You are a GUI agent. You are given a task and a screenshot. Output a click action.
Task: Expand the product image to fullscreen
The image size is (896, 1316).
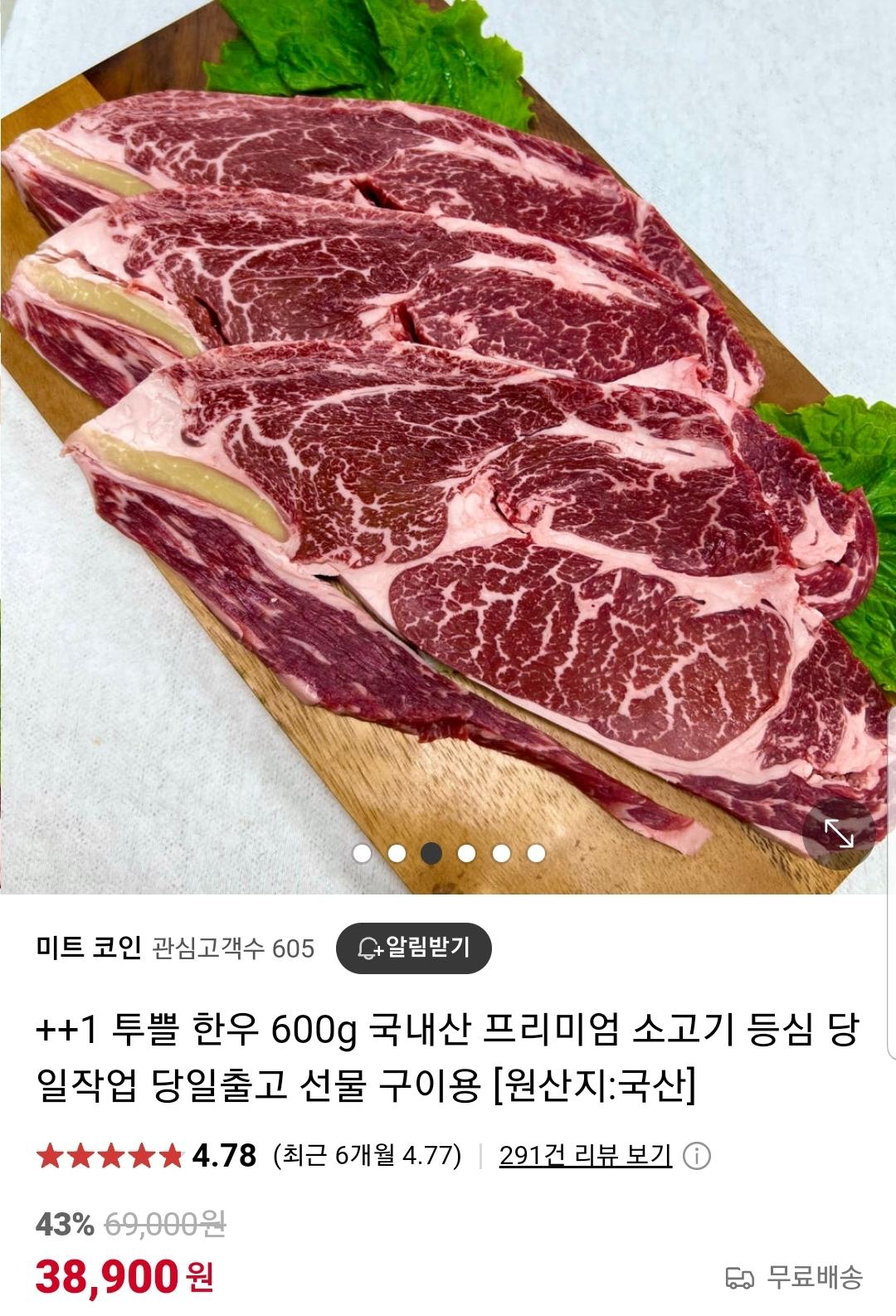pos(839,833)
